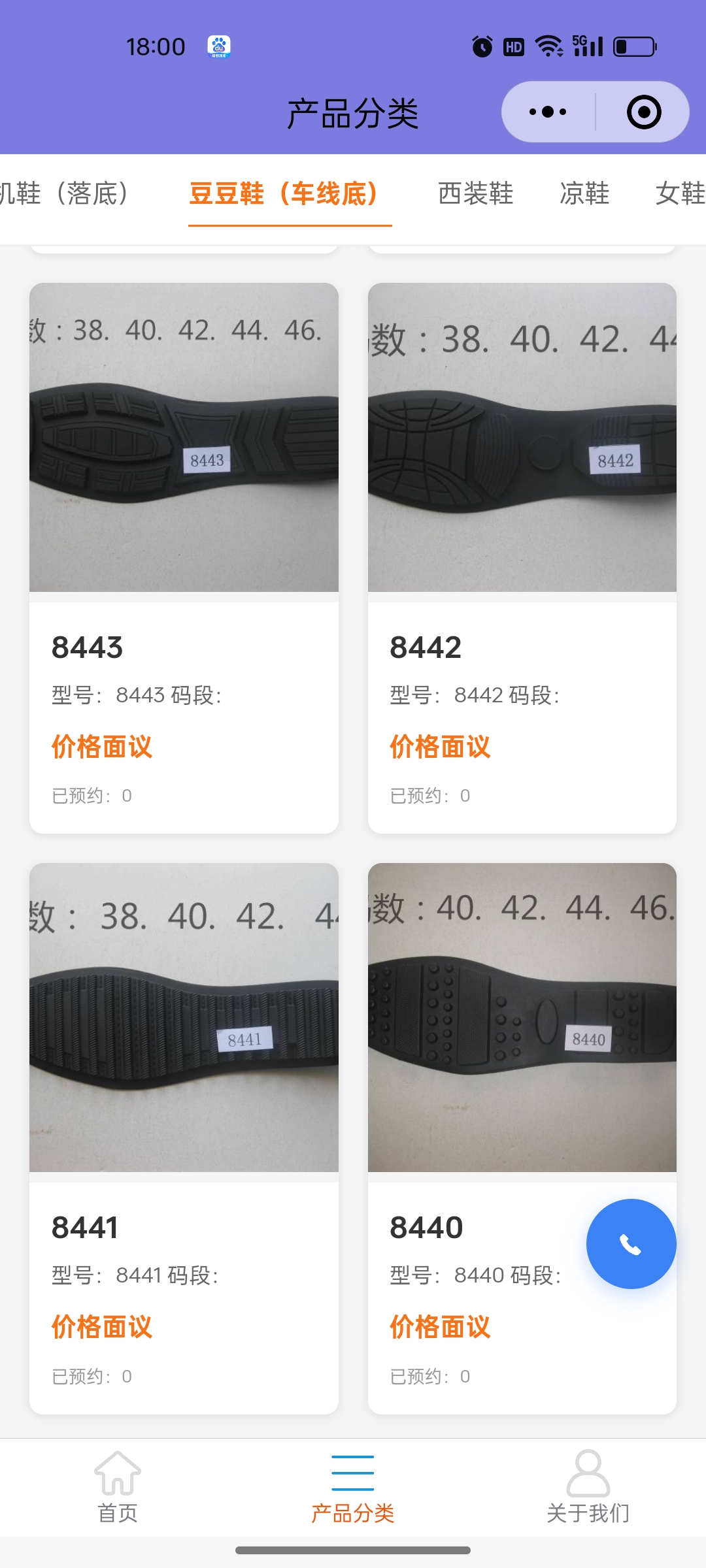Switch to the 鞋（落底）category tab
Viewport: 706px width, 1568px height.
pyautogui.click(x=64, y=193)
